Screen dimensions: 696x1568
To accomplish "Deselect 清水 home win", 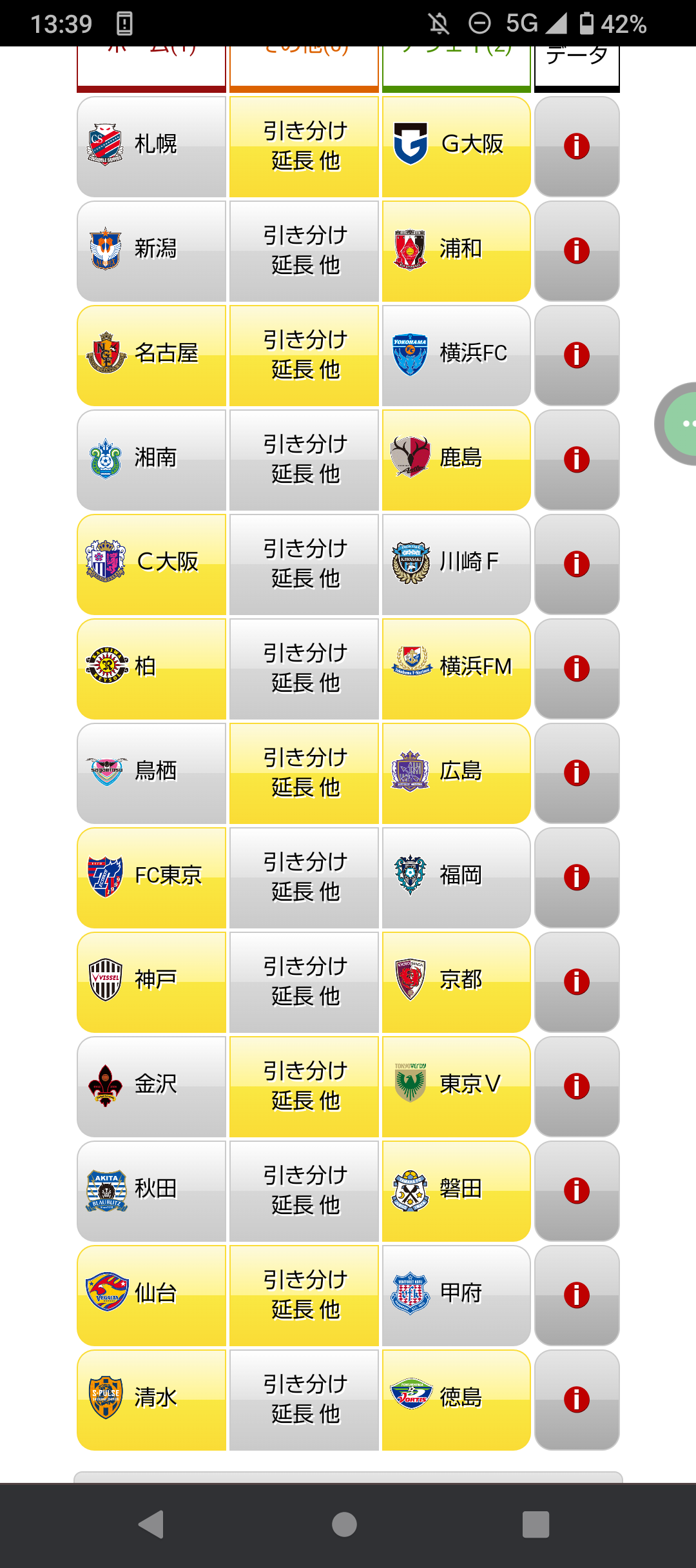I will (151, 1400).
